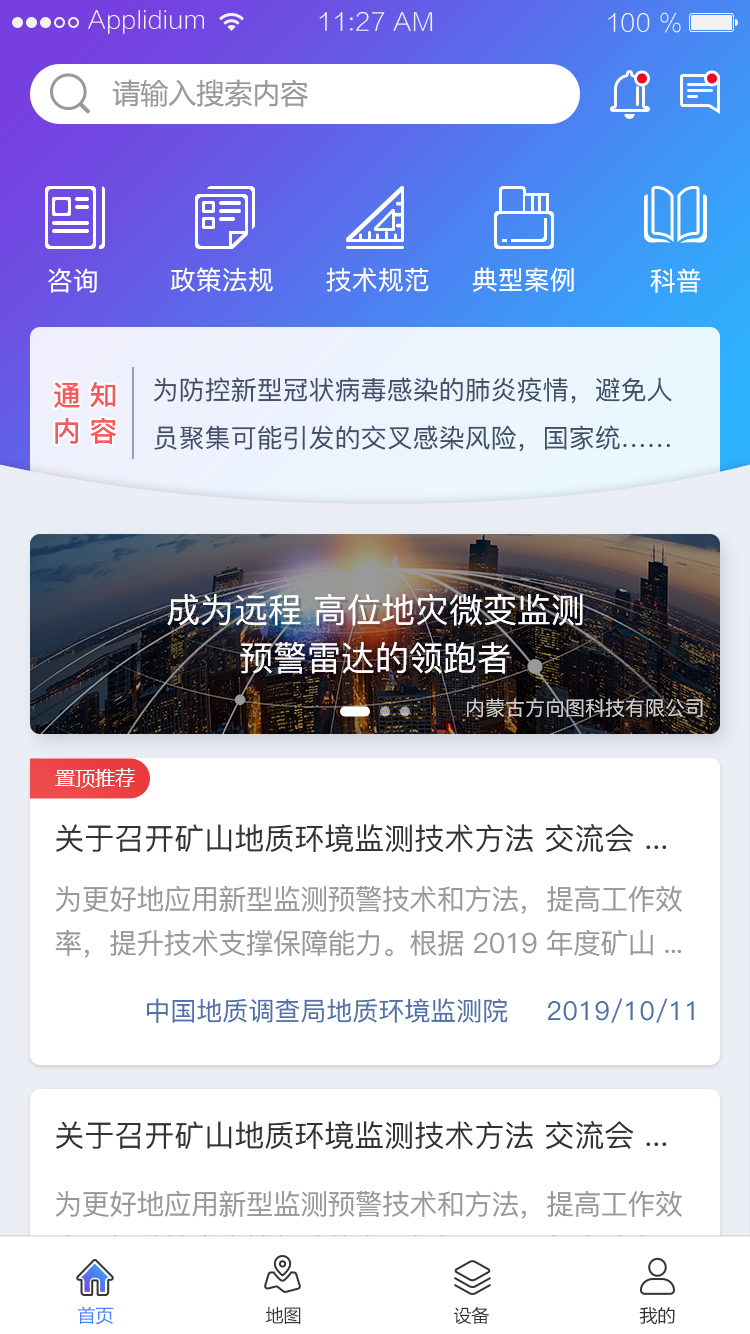Open 政策法规 category
Viewport: 750px width, 1334px height.
tap(222, 238)
